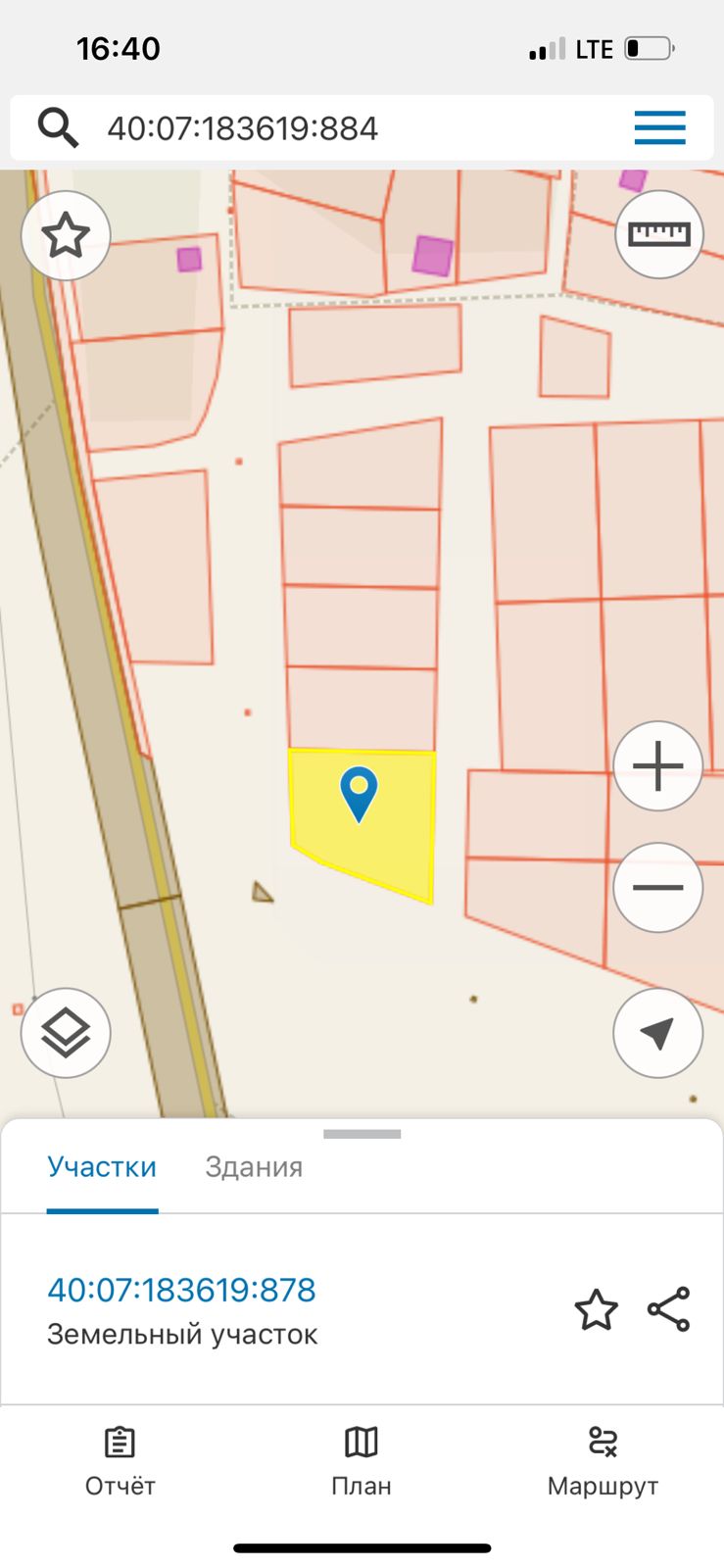The width and height of the screenshot is (724, 1568).
Task: Open parcel 40:07:183619:878 details
Action: [181, 1290]
